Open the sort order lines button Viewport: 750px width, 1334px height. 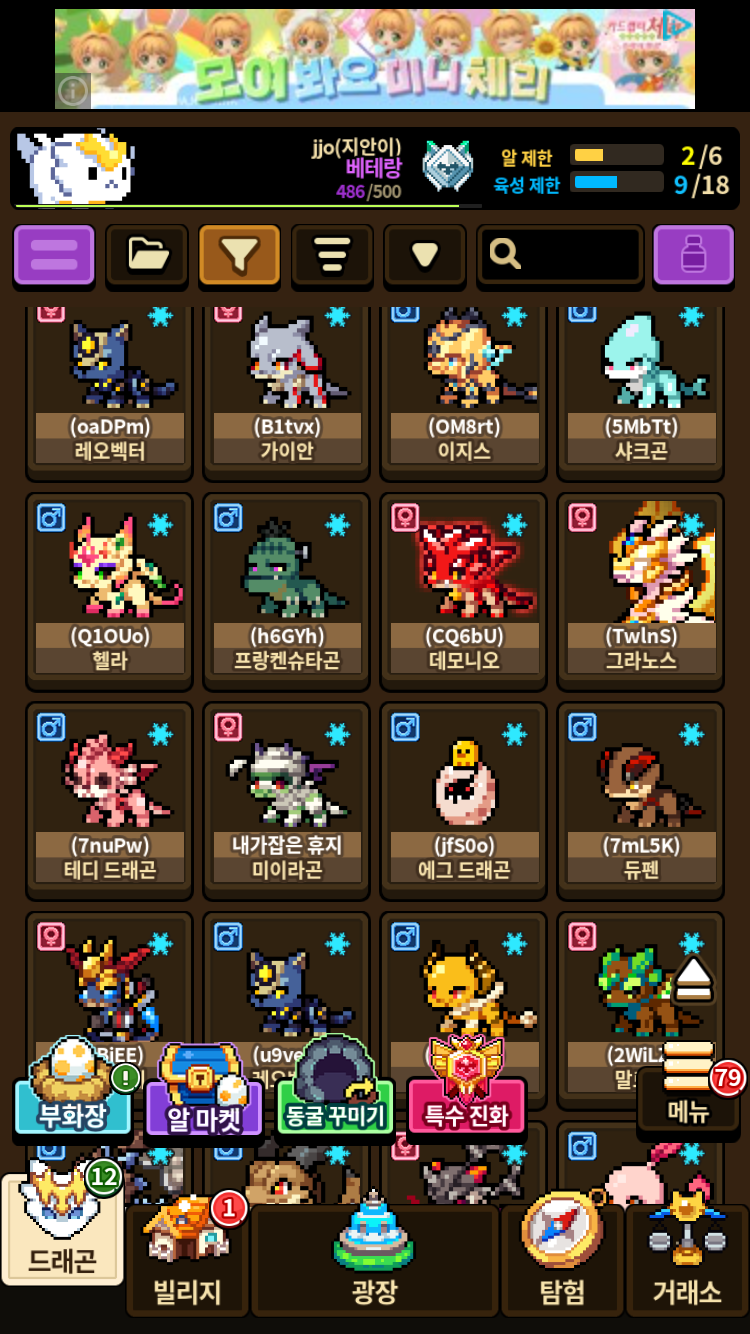tap(332, 255)
